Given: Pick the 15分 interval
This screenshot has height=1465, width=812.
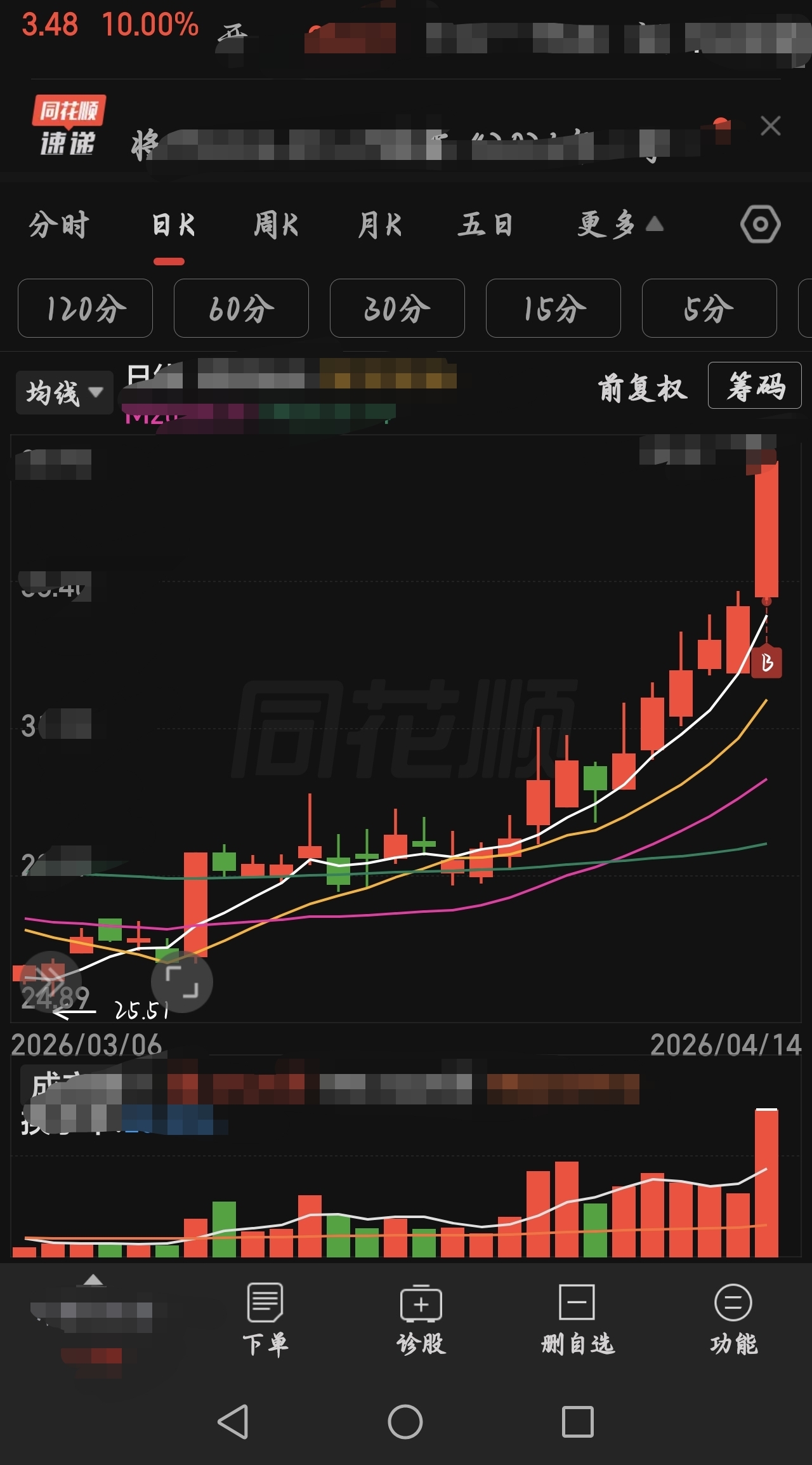Looking at the screenshot, I should 553,308.
